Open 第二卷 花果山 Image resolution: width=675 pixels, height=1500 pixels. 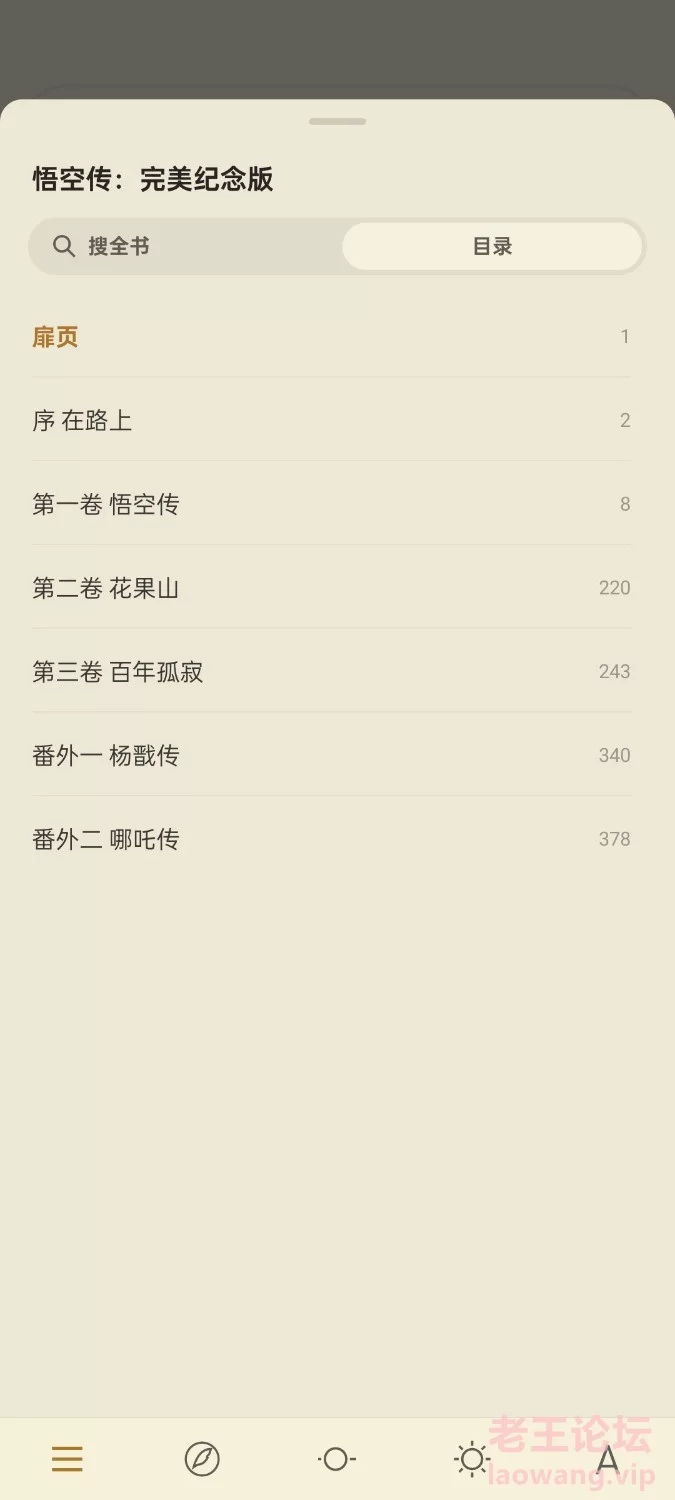click(331, 588)
